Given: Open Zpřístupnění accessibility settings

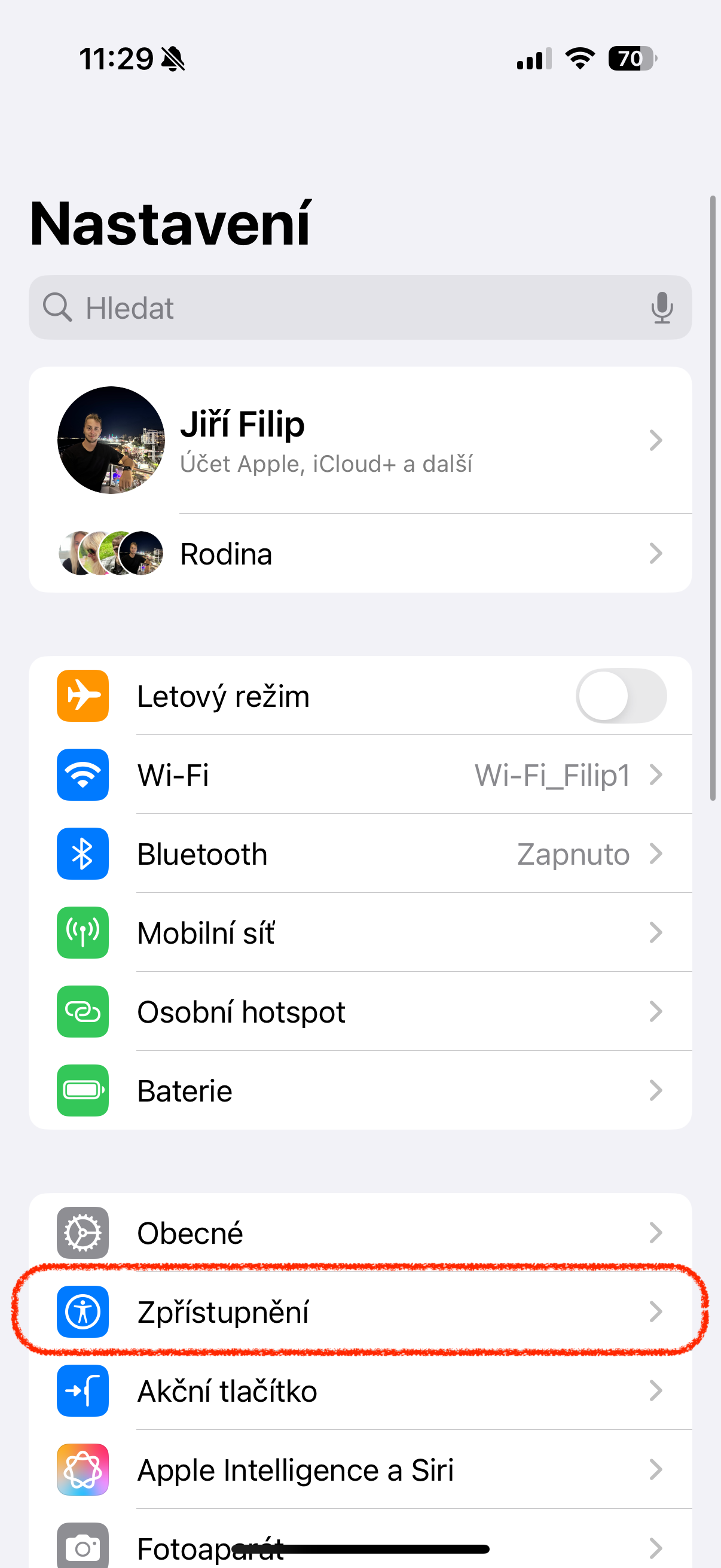Looking at the screenshot, I should click(360, 1311).
